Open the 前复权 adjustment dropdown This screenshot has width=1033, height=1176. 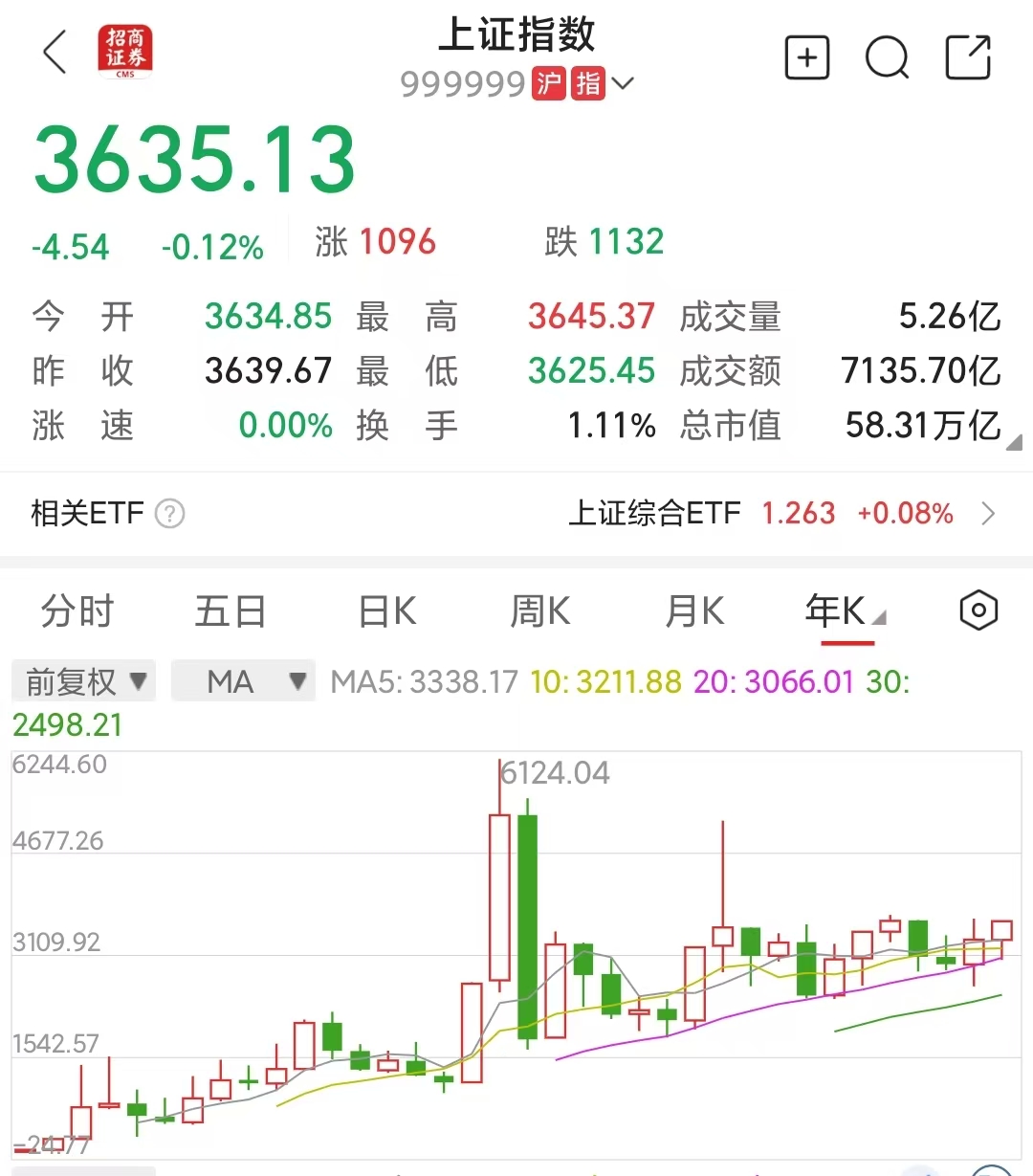pos(84,681)
